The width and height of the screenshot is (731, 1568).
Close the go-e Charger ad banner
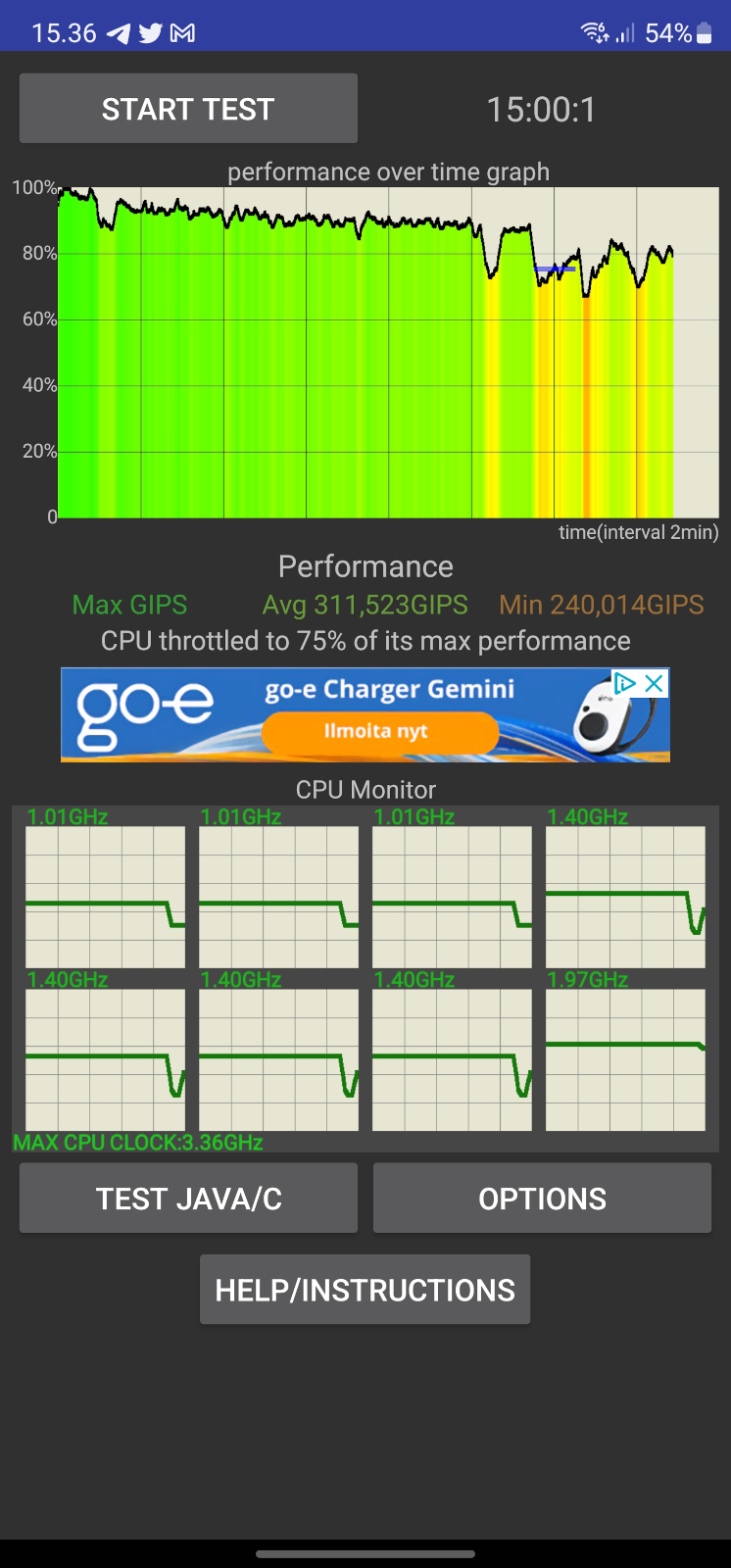(656, 683)
